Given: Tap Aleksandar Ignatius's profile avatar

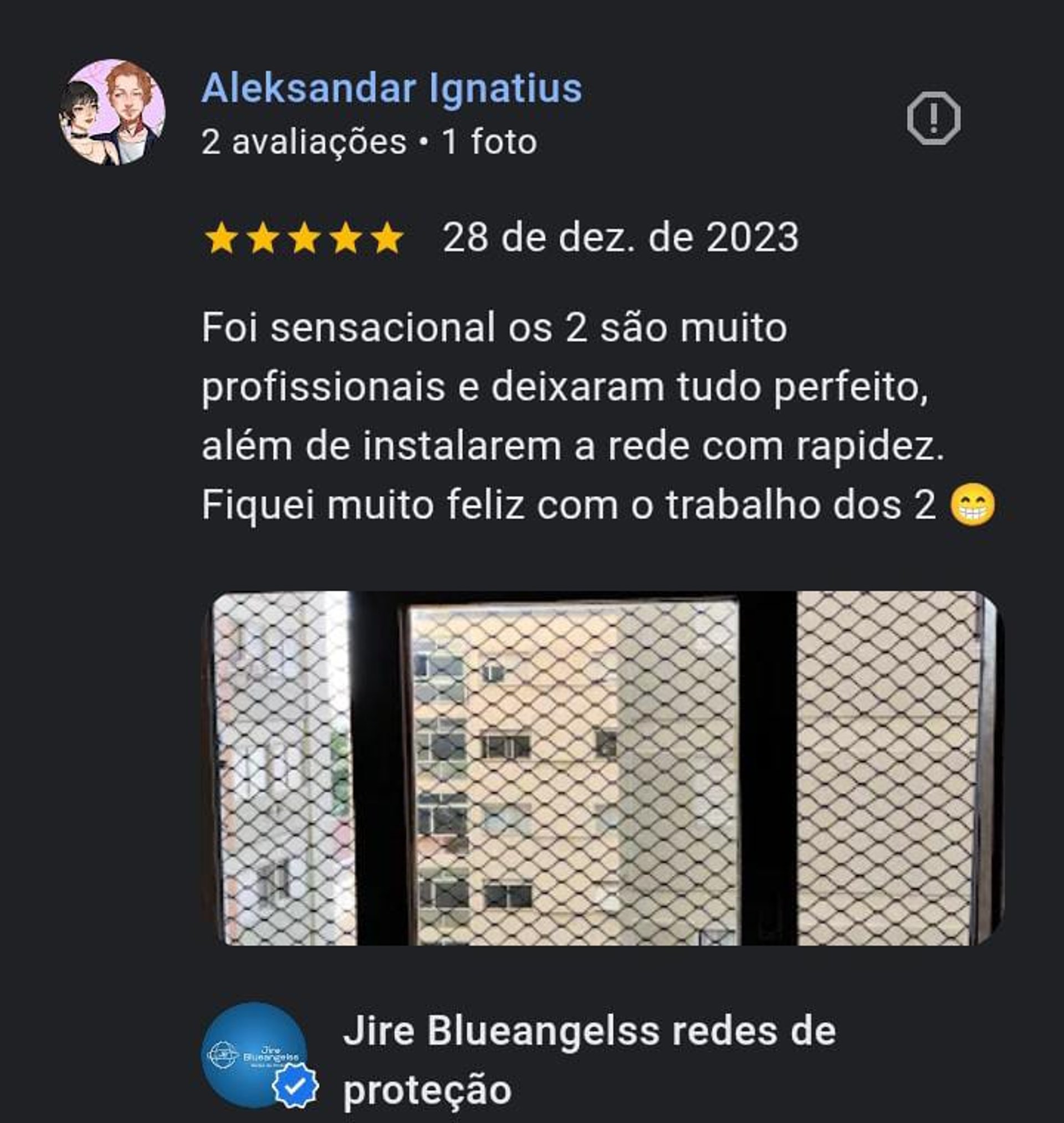Looking at the screenshot, I should coord(112,113).
